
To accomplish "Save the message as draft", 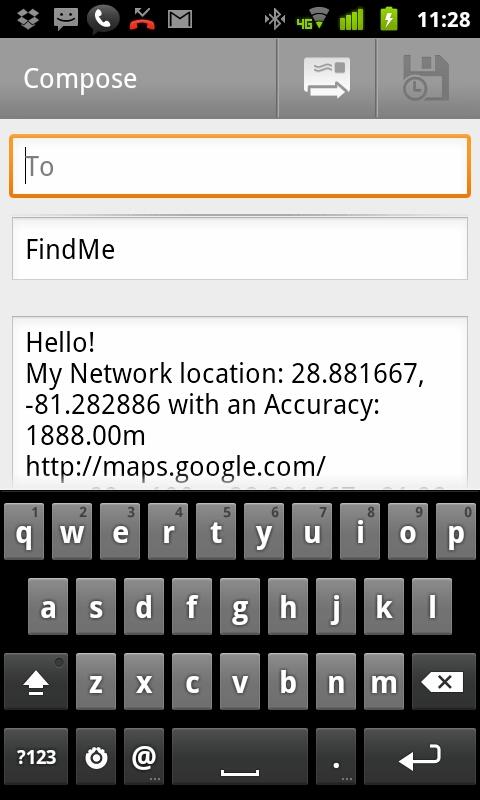I will 427,78.
